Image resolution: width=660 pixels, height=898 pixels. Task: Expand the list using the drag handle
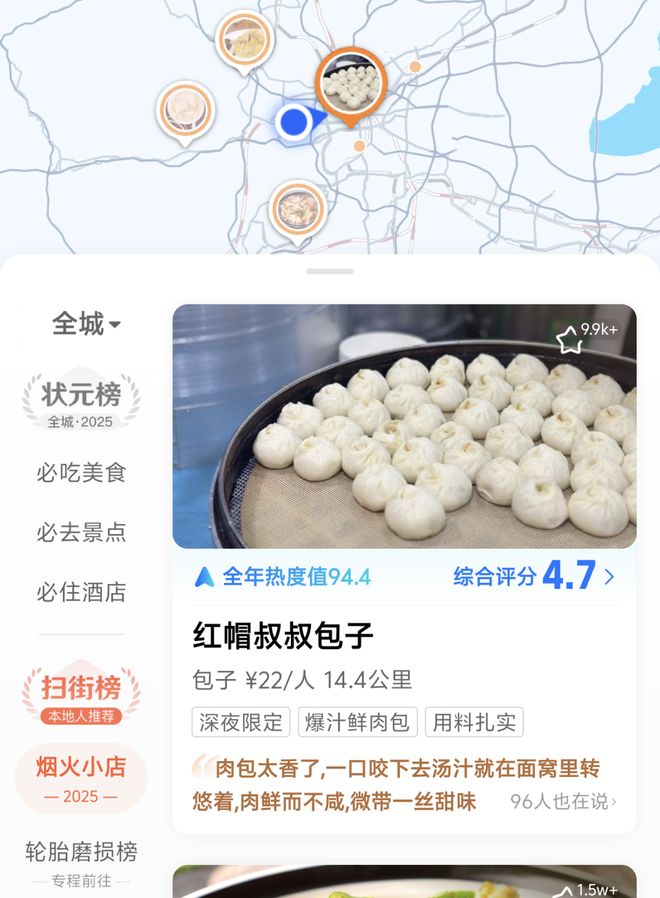[x=330, y=271]
